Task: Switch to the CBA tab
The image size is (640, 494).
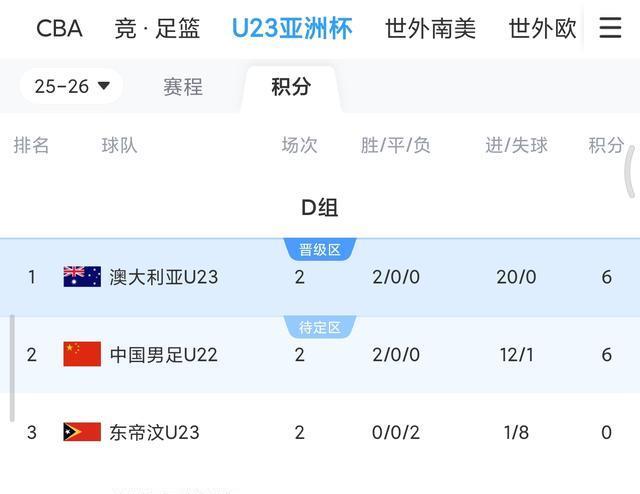Action: point(59,28)
